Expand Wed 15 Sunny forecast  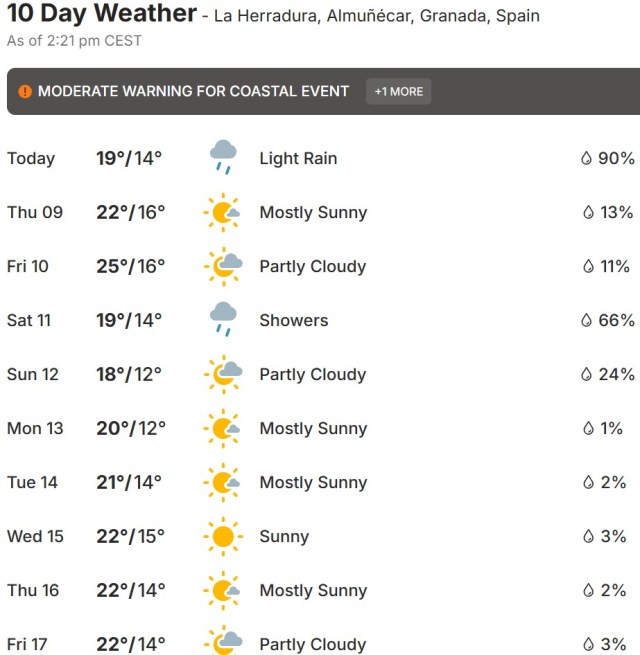pos(320,536)
